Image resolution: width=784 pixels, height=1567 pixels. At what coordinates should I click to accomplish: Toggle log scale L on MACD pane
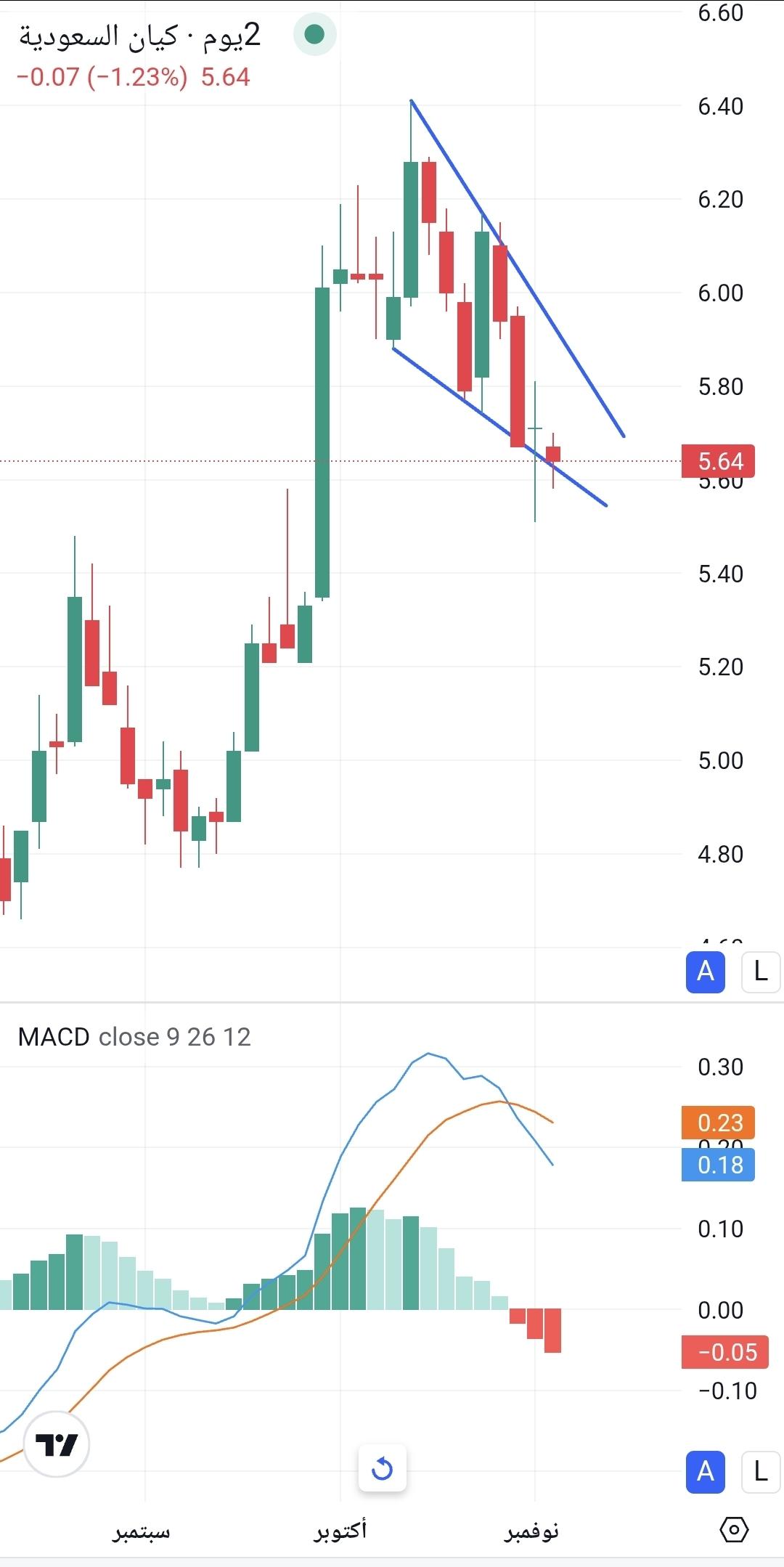[x=760, y=1472]
